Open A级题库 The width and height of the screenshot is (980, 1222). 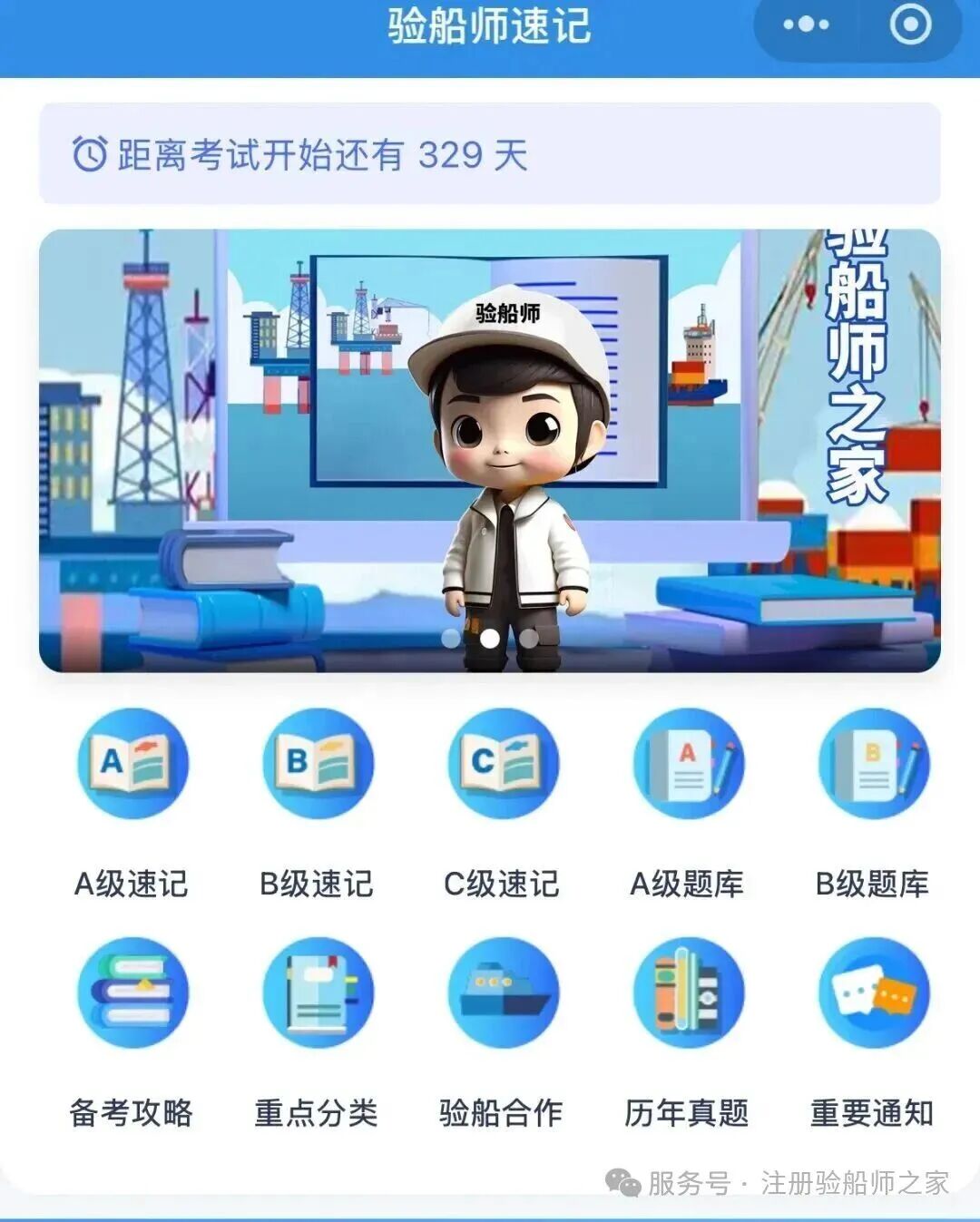[x=688, y=764]
